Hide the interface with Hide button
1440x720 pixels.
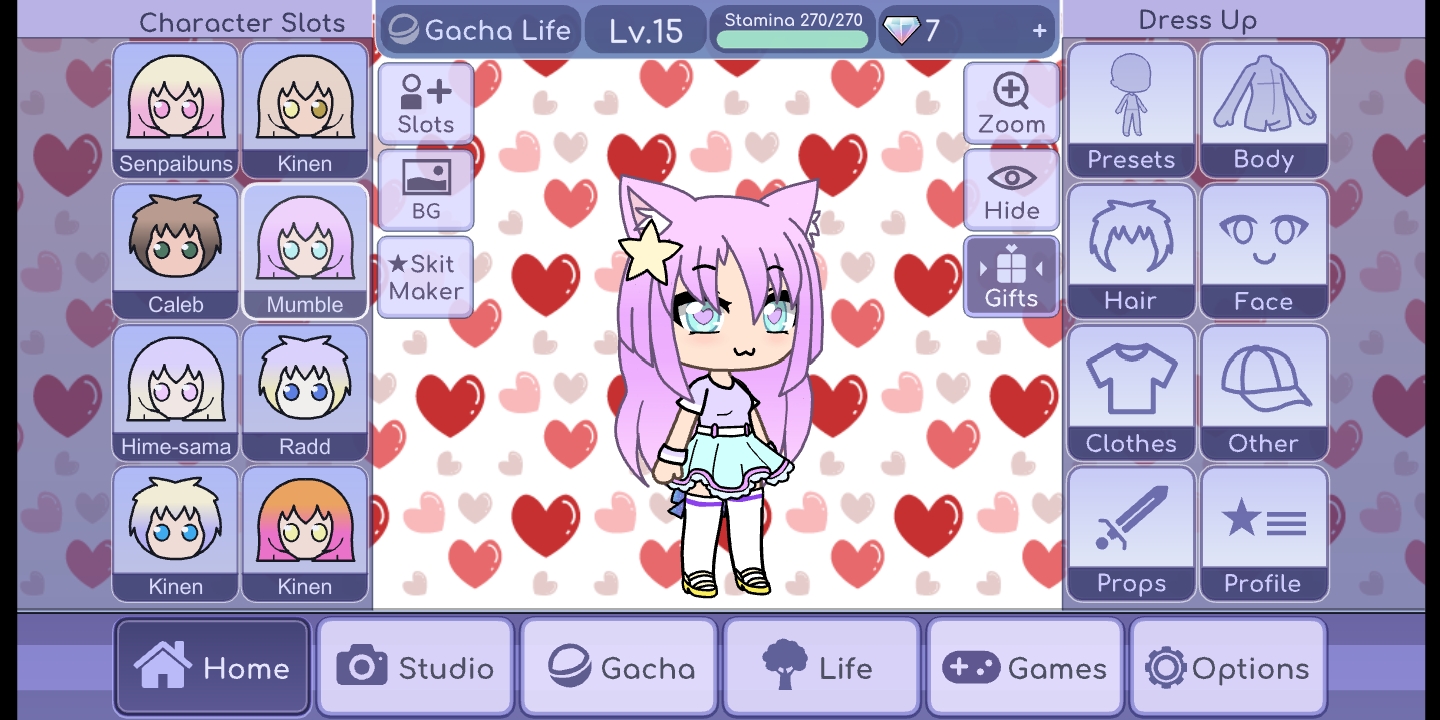pyautogui.click(x=1011, y=190)
